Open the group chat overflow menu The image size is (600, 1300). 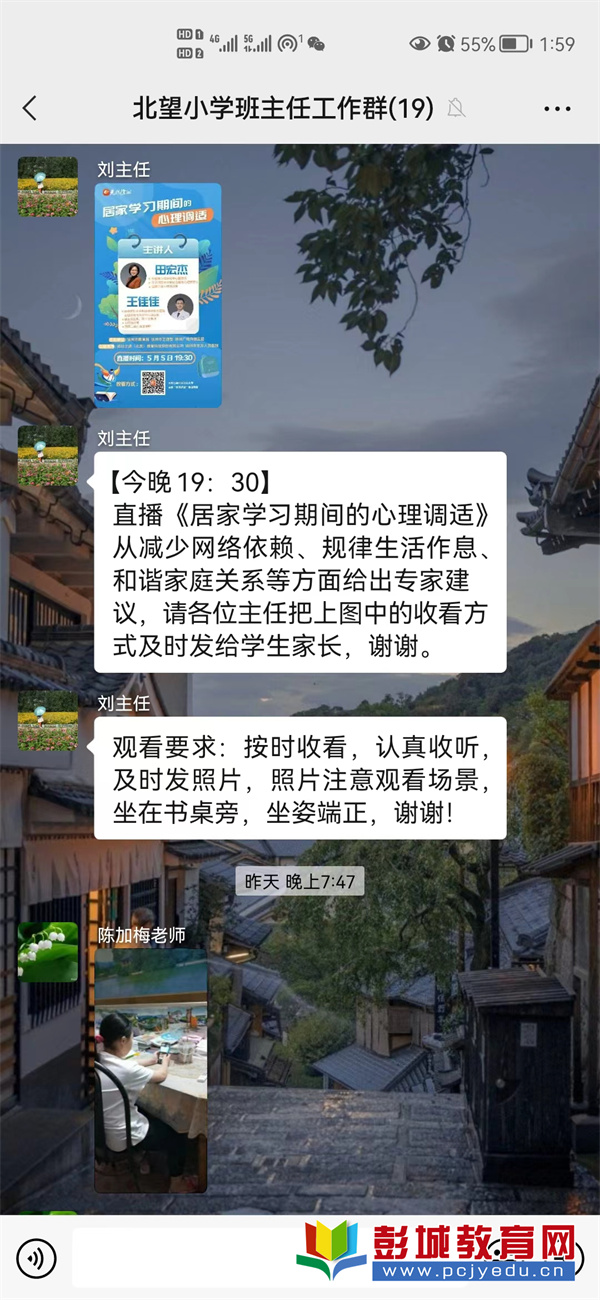pos(557,108)
